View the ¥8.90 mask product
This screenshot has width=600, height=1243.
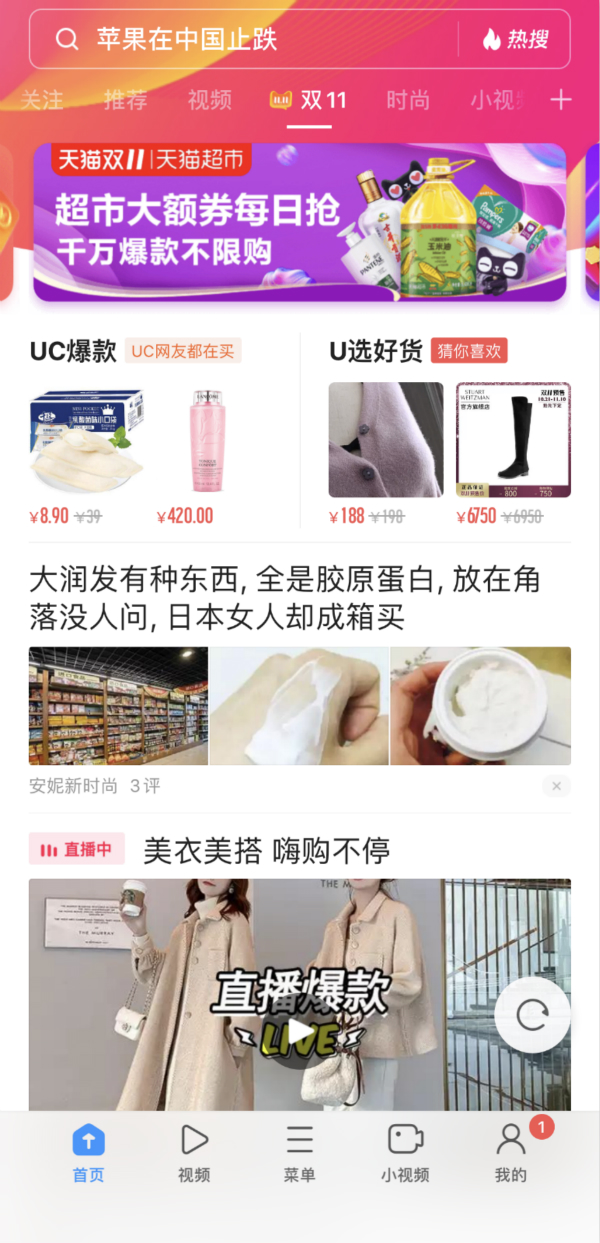pyautogui.click(x=86, y=440)
